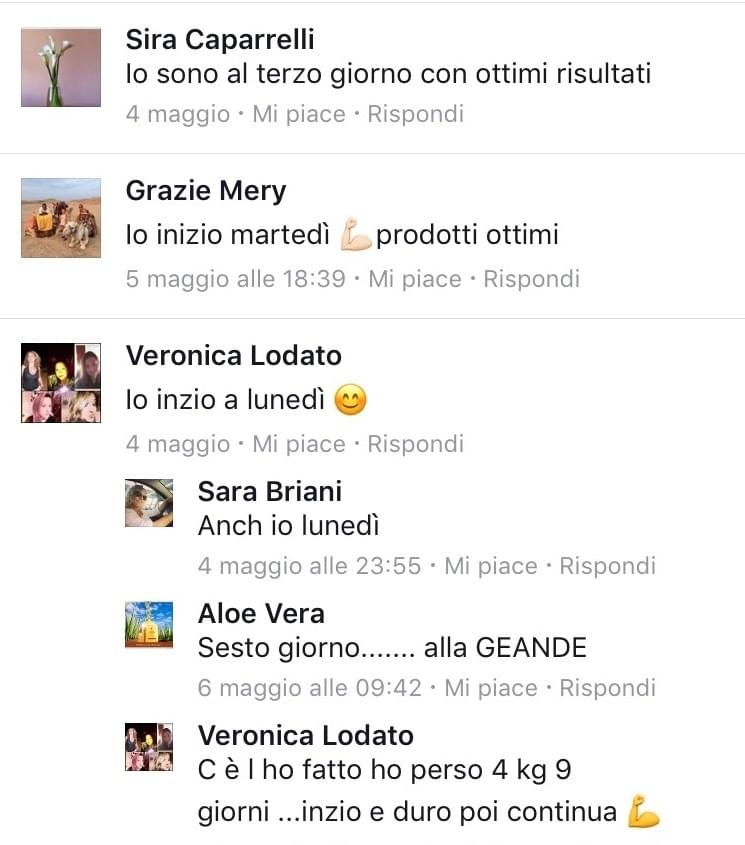This screenshot has width=745, height=845.
Task: Reply to Sara Briani's comment
Action: [607, 566]
